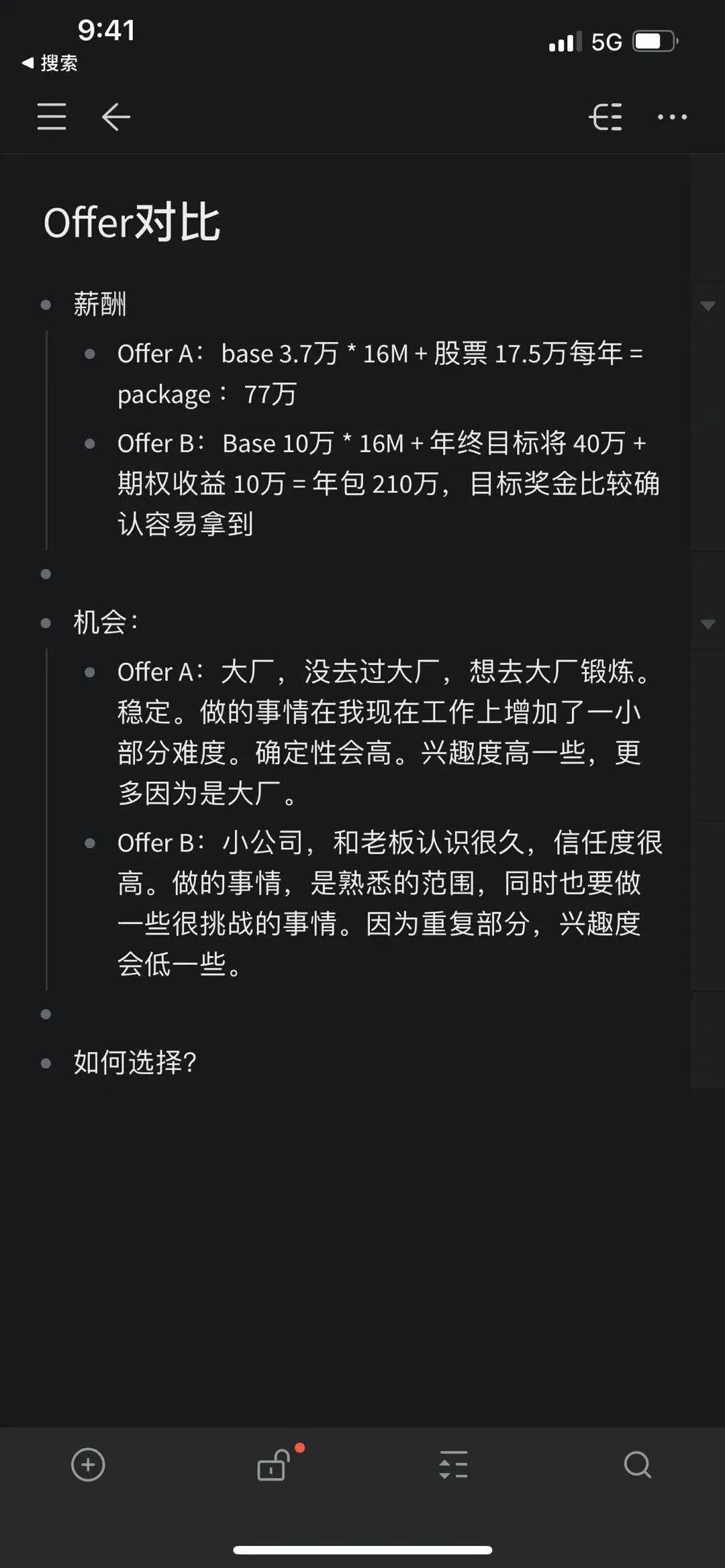Open the indent options icon
The width and height of the screenshot is (725, 1568).
(454, 1464)
